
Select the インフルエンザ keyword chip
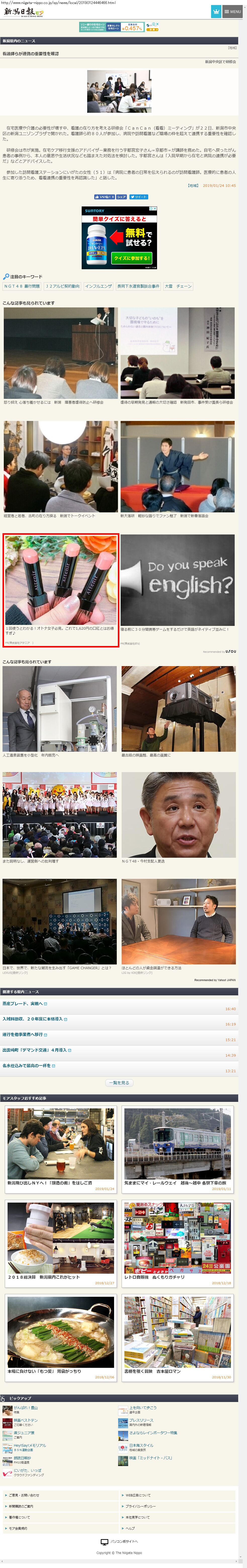[x=98, y=286]
